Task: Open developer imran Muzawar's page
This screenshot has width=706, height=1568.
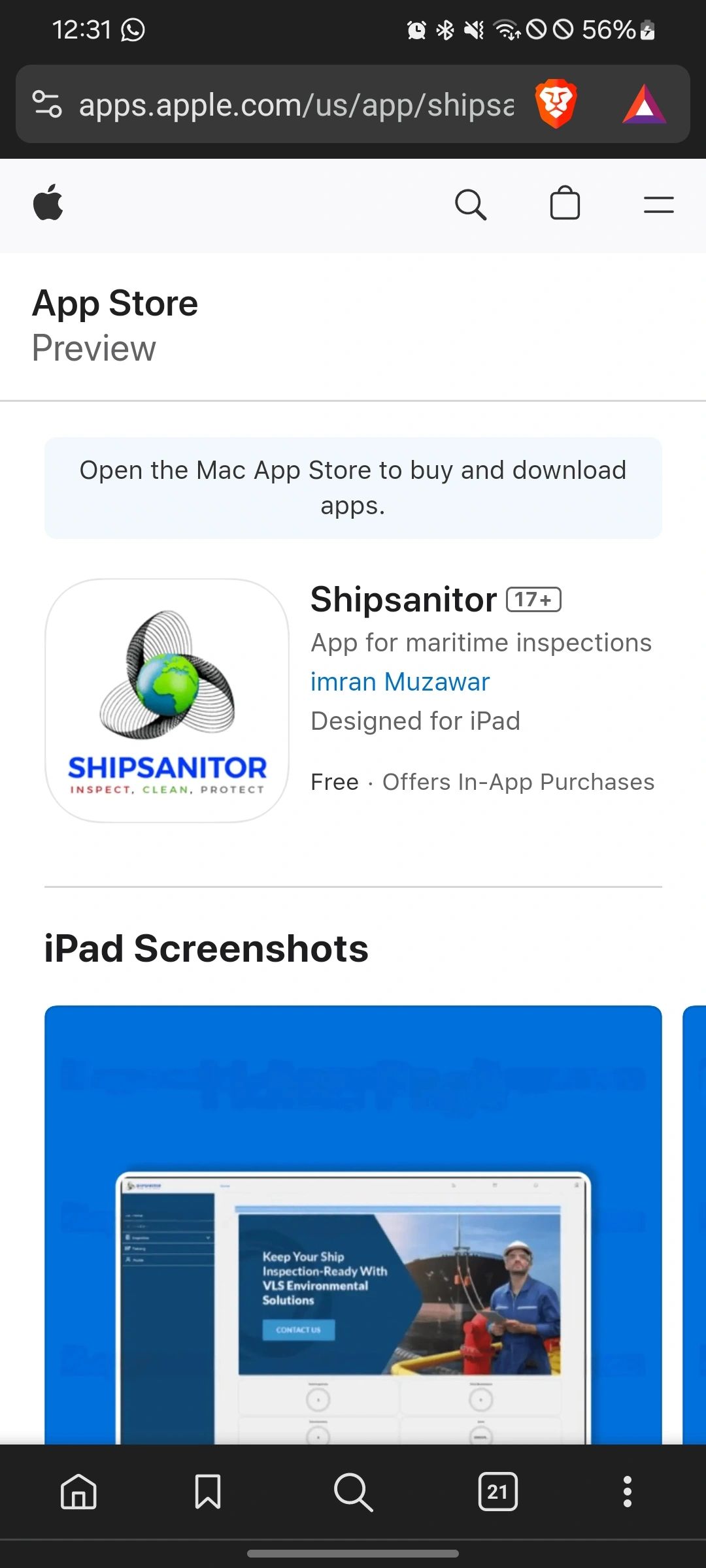Action: [x=399, y=681]
